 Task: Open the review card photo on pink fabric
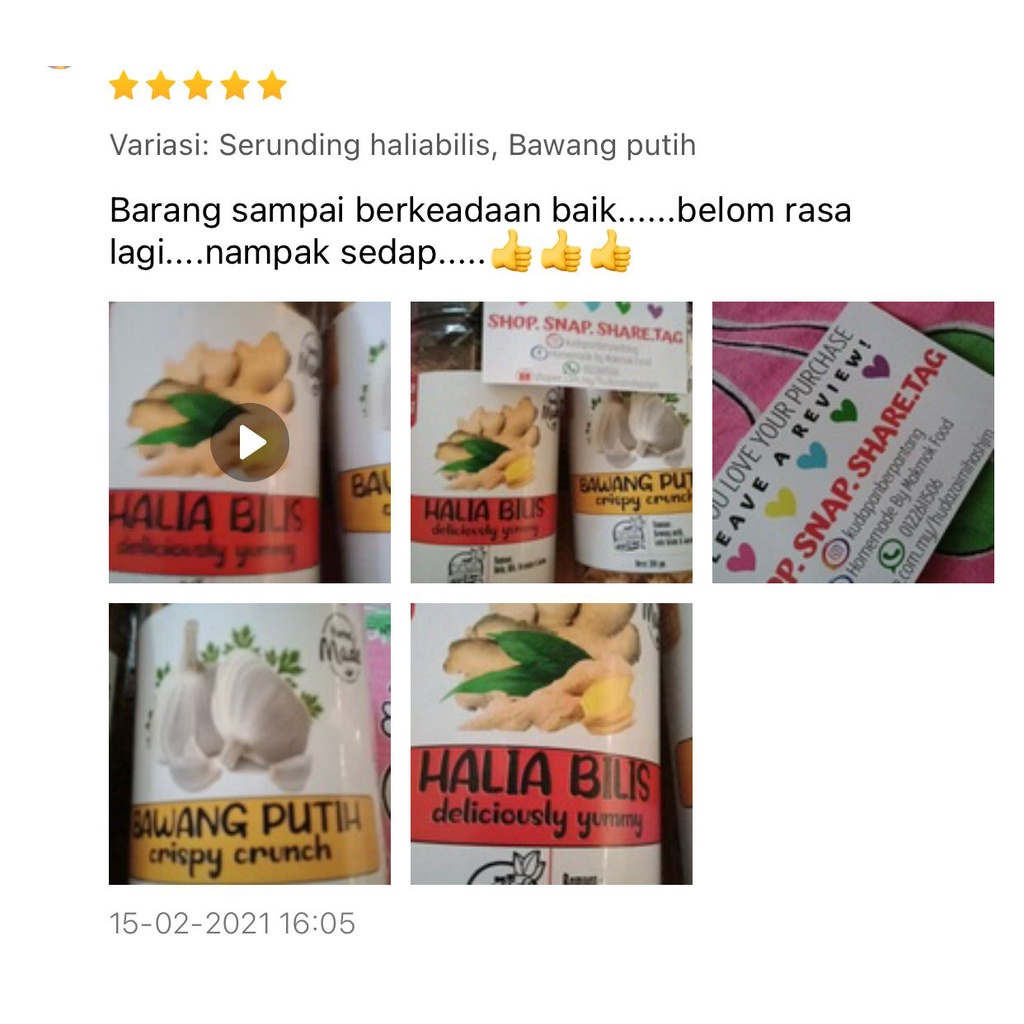[x=853, y=442]
